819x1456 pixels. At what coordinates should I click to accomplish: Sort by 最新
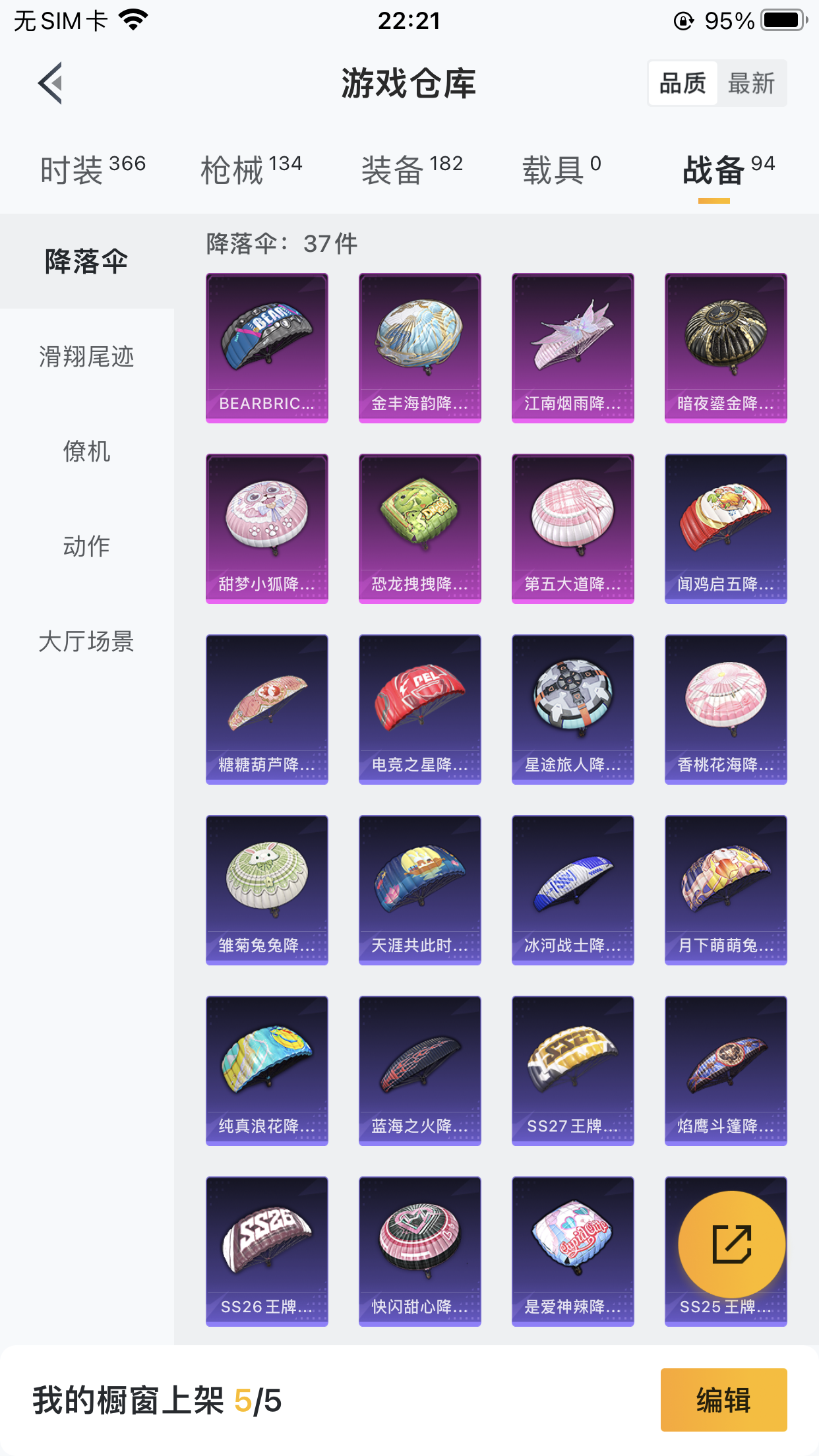click(751, 84)
